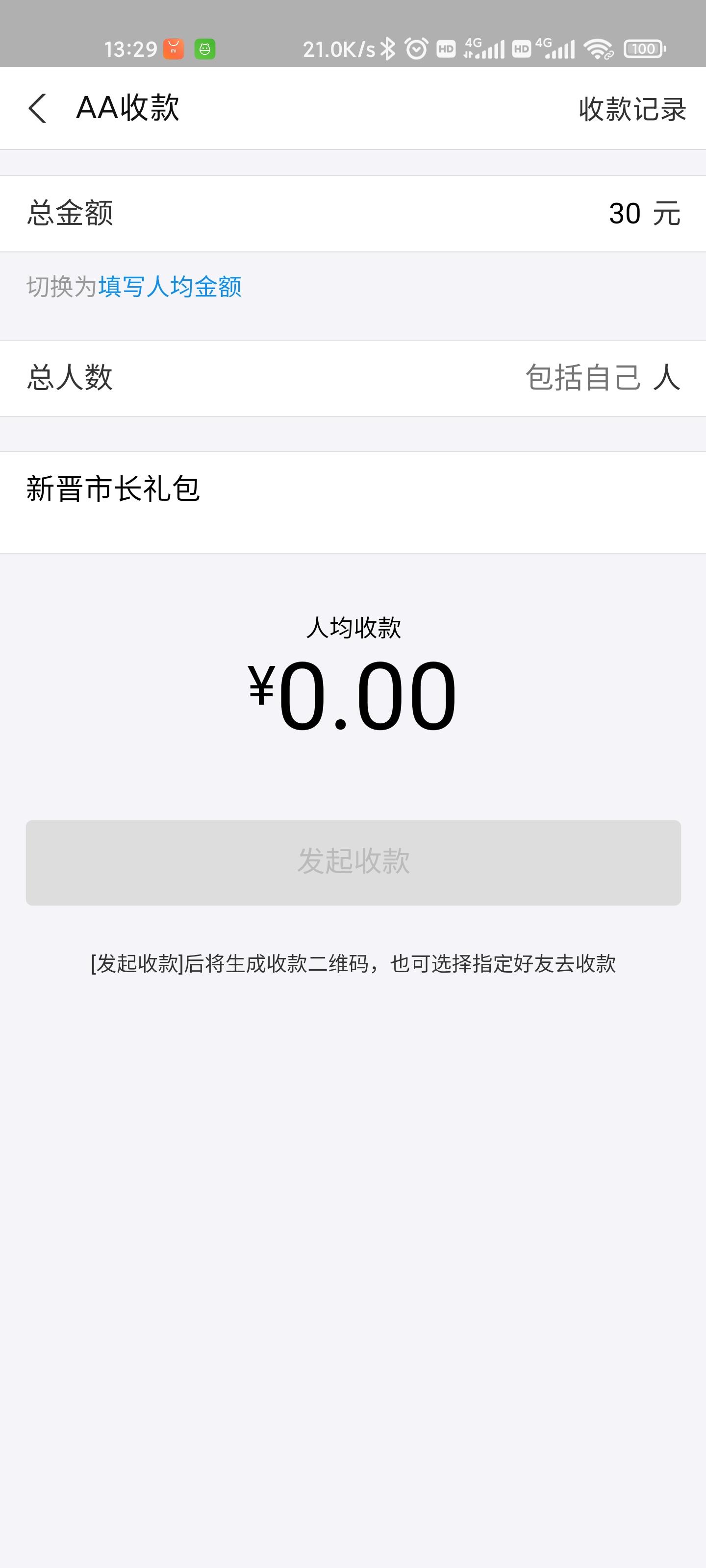Open the Mi Store notification icon

(173, 48)
